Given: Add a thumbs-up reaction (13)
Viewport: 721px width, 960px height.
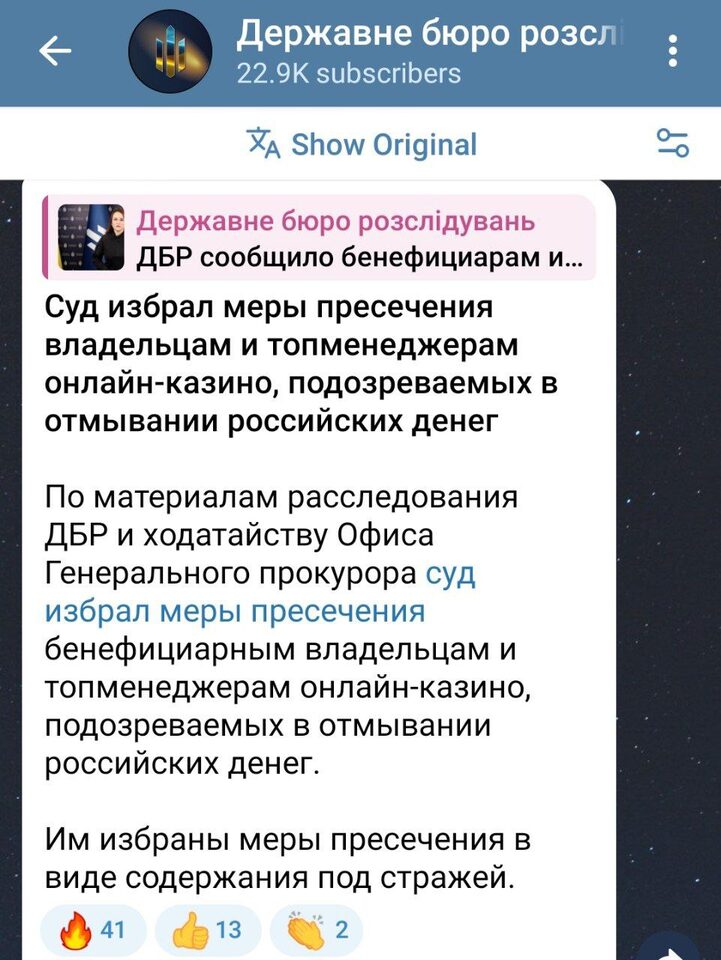Looking at the screenshot, I should 207,930.
